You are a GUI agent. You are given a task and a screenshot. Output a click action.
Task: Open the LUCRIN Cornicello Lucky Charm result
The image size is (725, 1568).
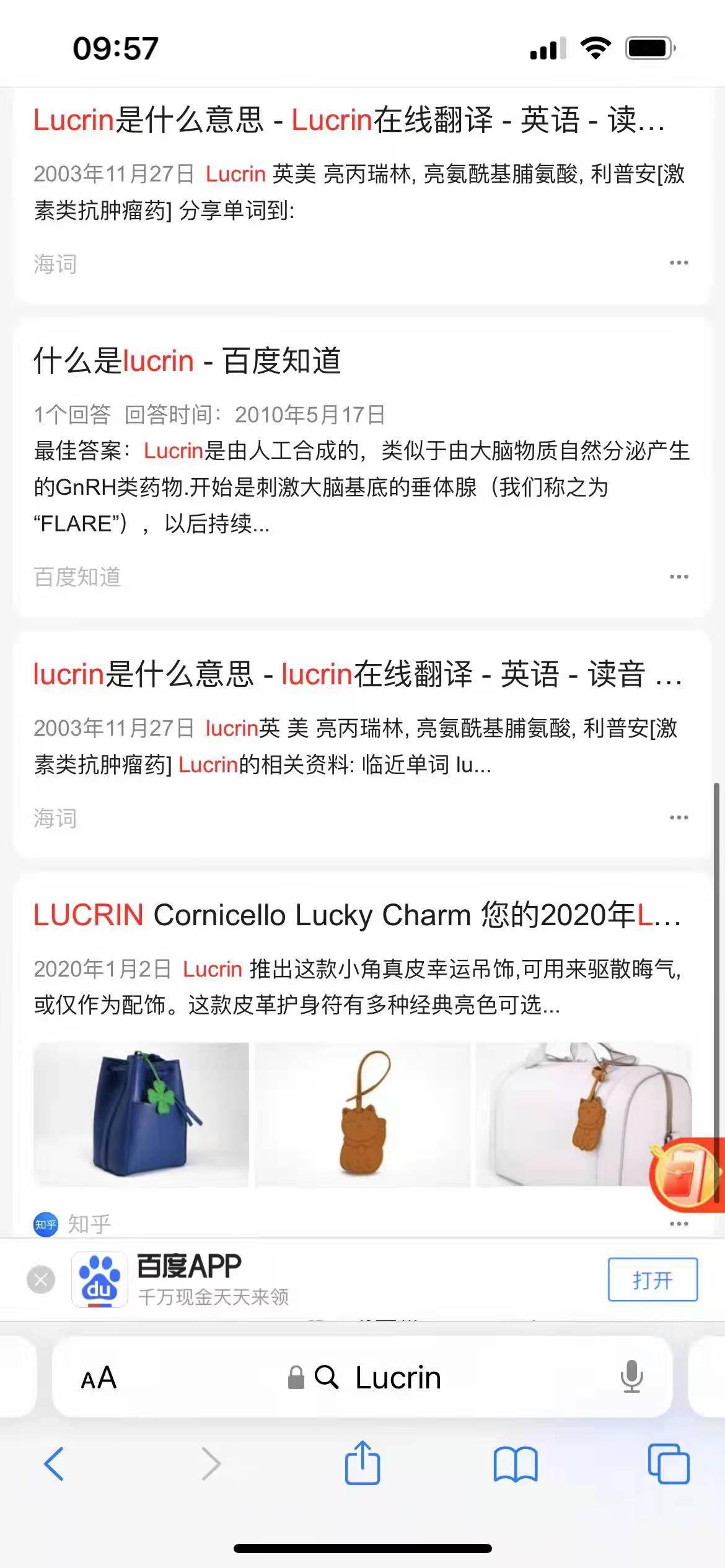coord(357,915)
